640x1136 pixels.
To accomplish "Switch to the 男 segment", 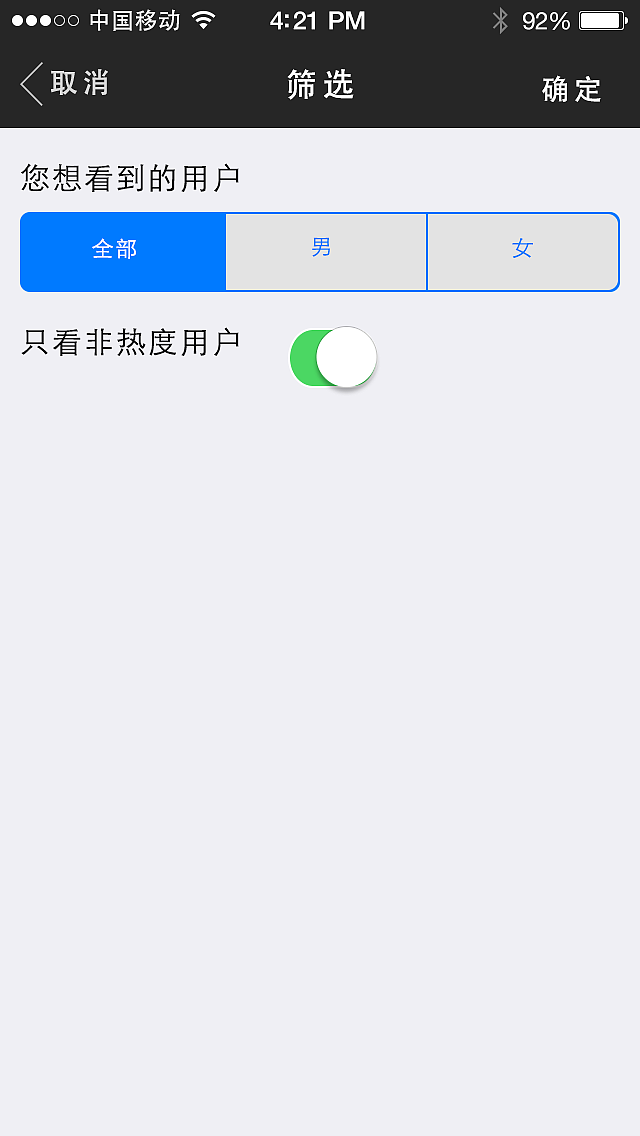I will coord(325,251).
